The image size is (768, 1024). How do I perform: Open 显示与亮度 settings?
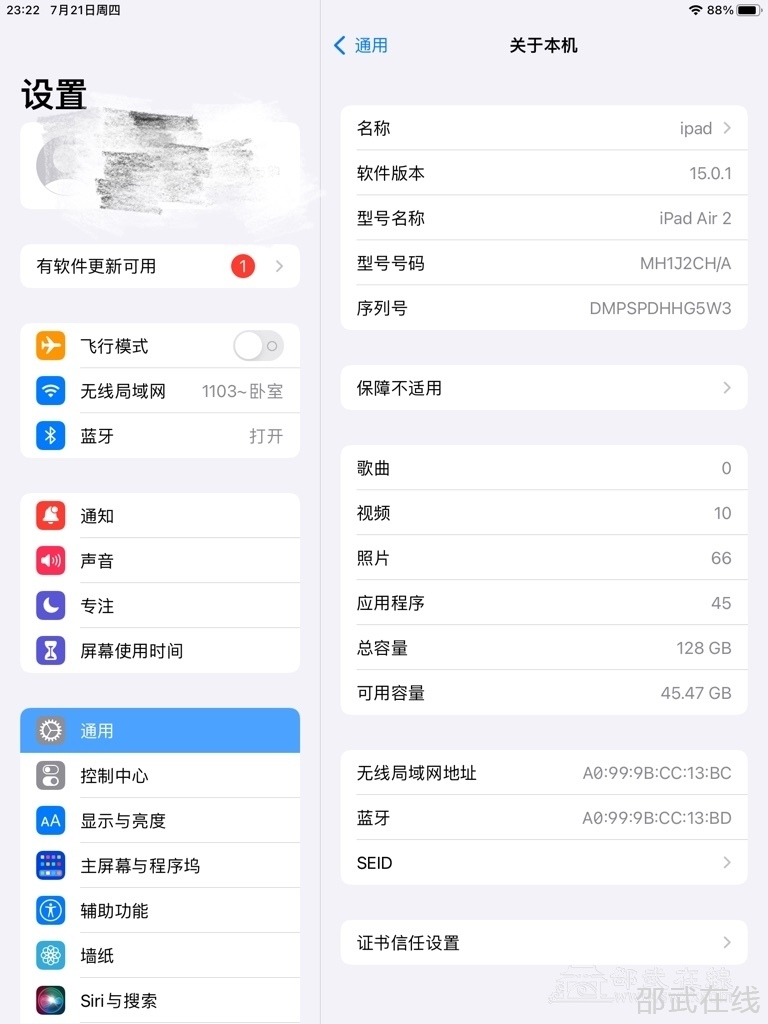pos(160,821)
